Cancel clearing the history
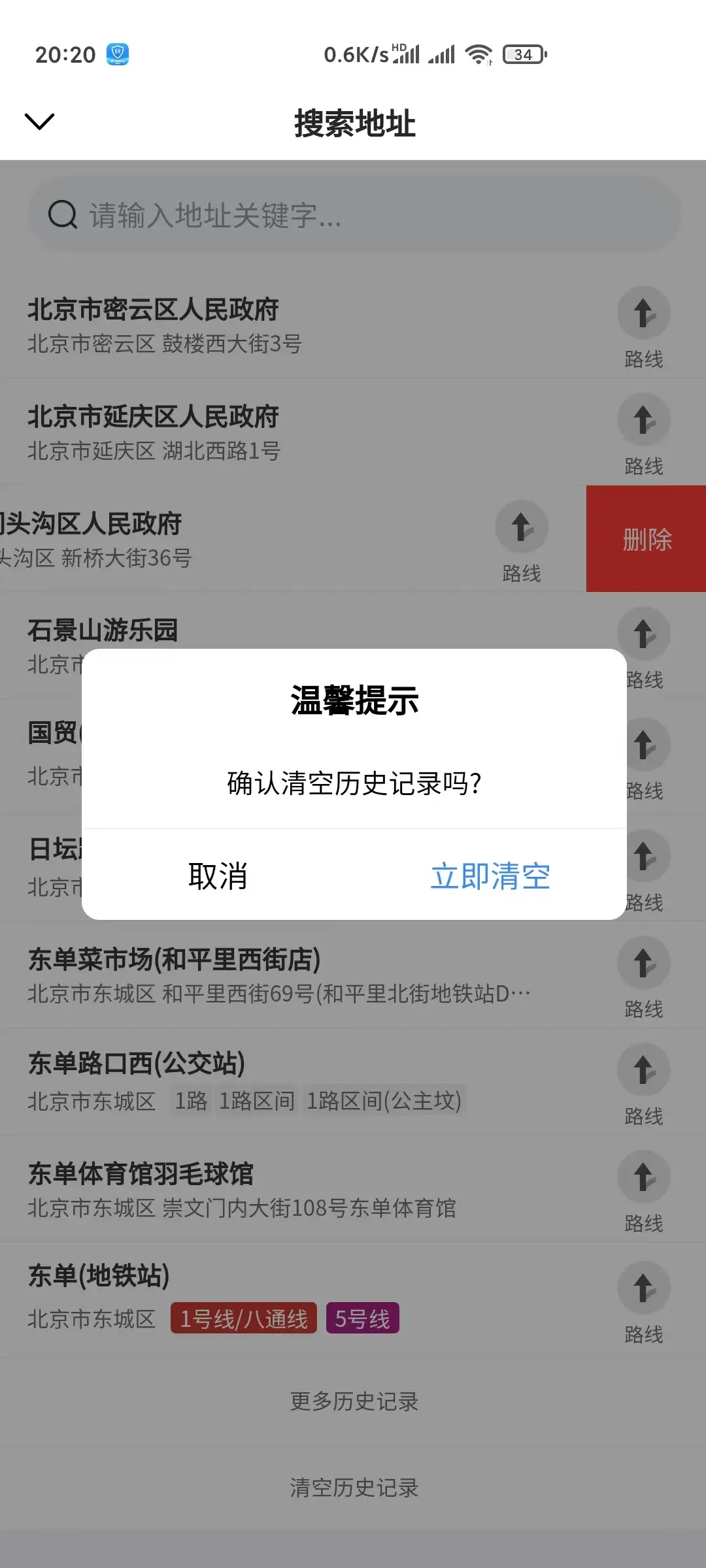Image resolution: width=706 pixels, height=1568 pixels. coord(218,876)
